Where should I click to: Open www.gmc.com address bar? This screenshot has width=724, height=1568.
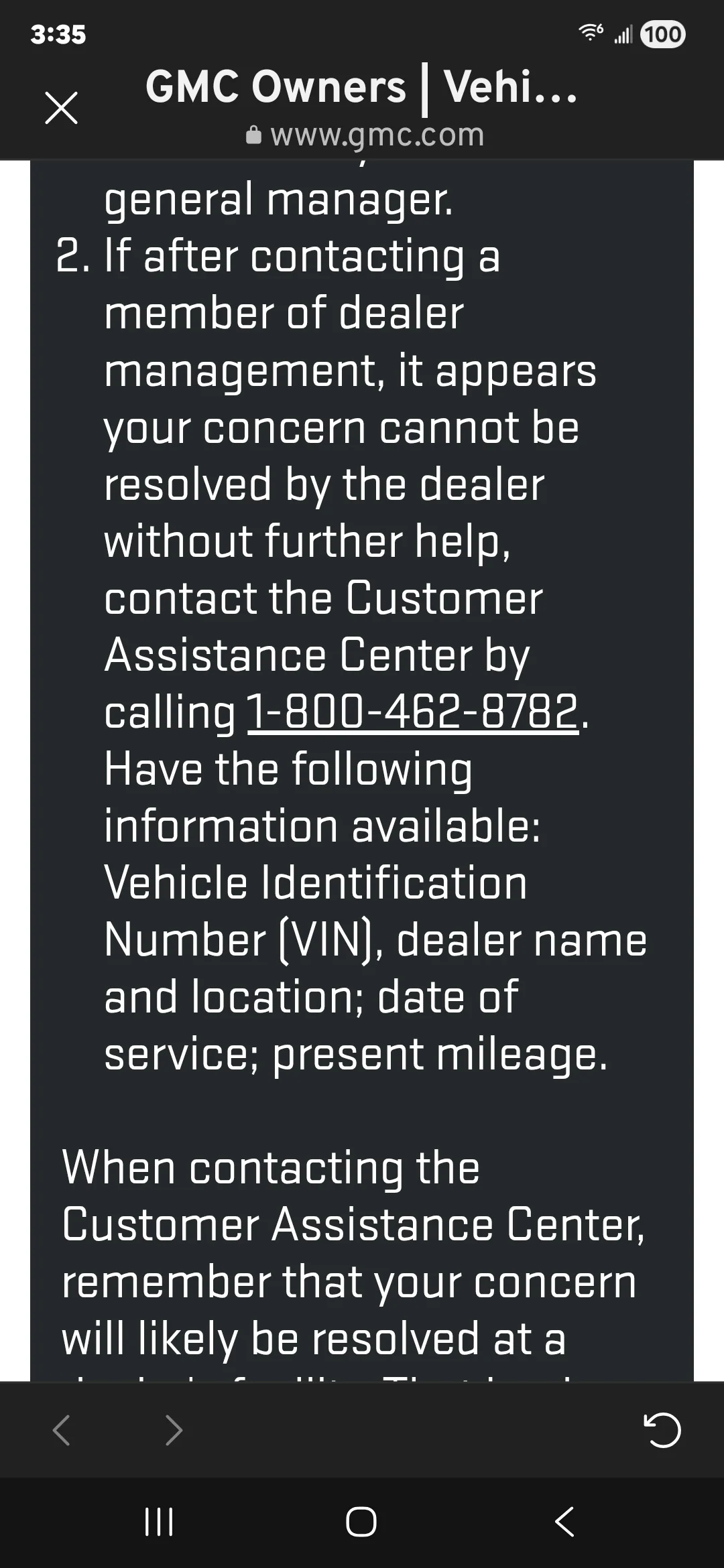[365, 135]
